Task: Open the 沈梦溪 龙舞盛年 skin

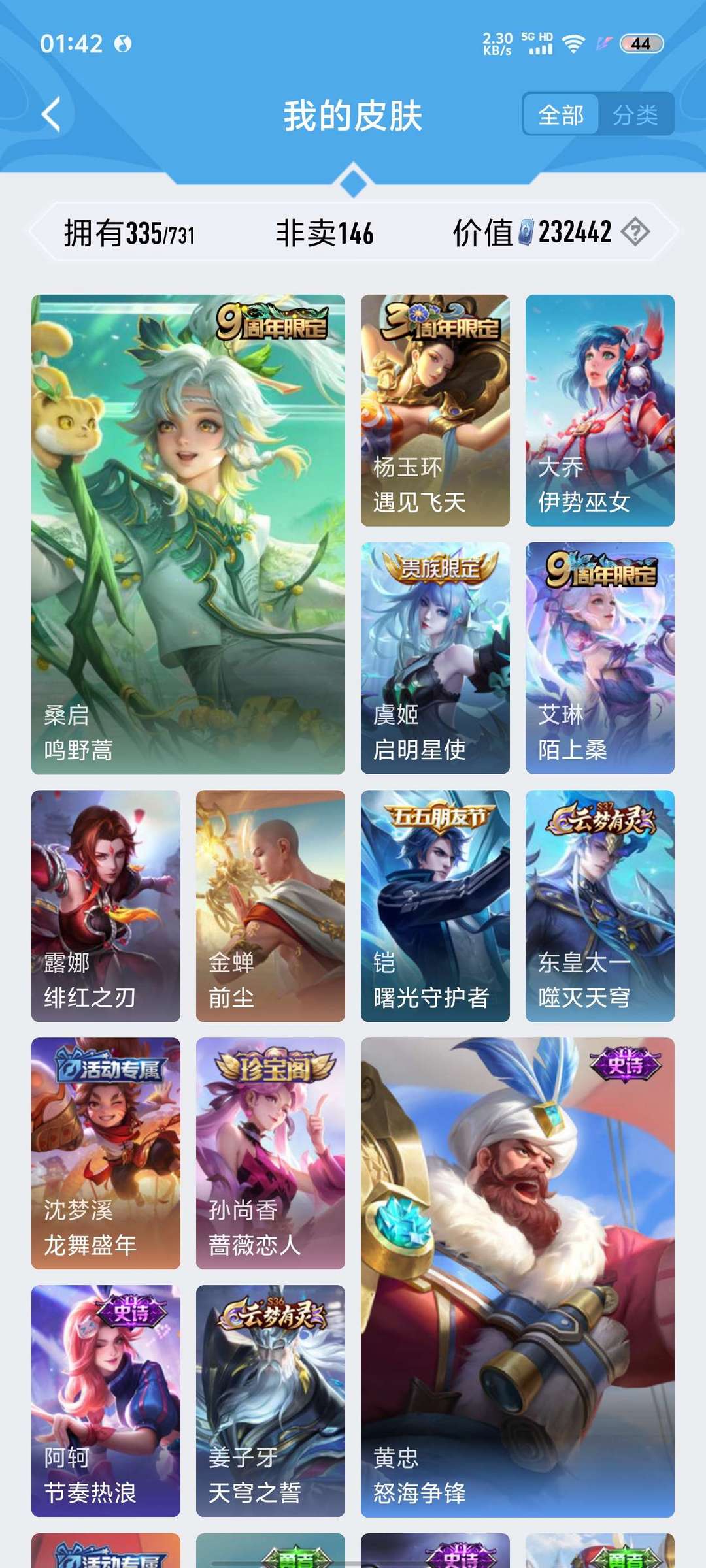Action: click(106, 1154)
